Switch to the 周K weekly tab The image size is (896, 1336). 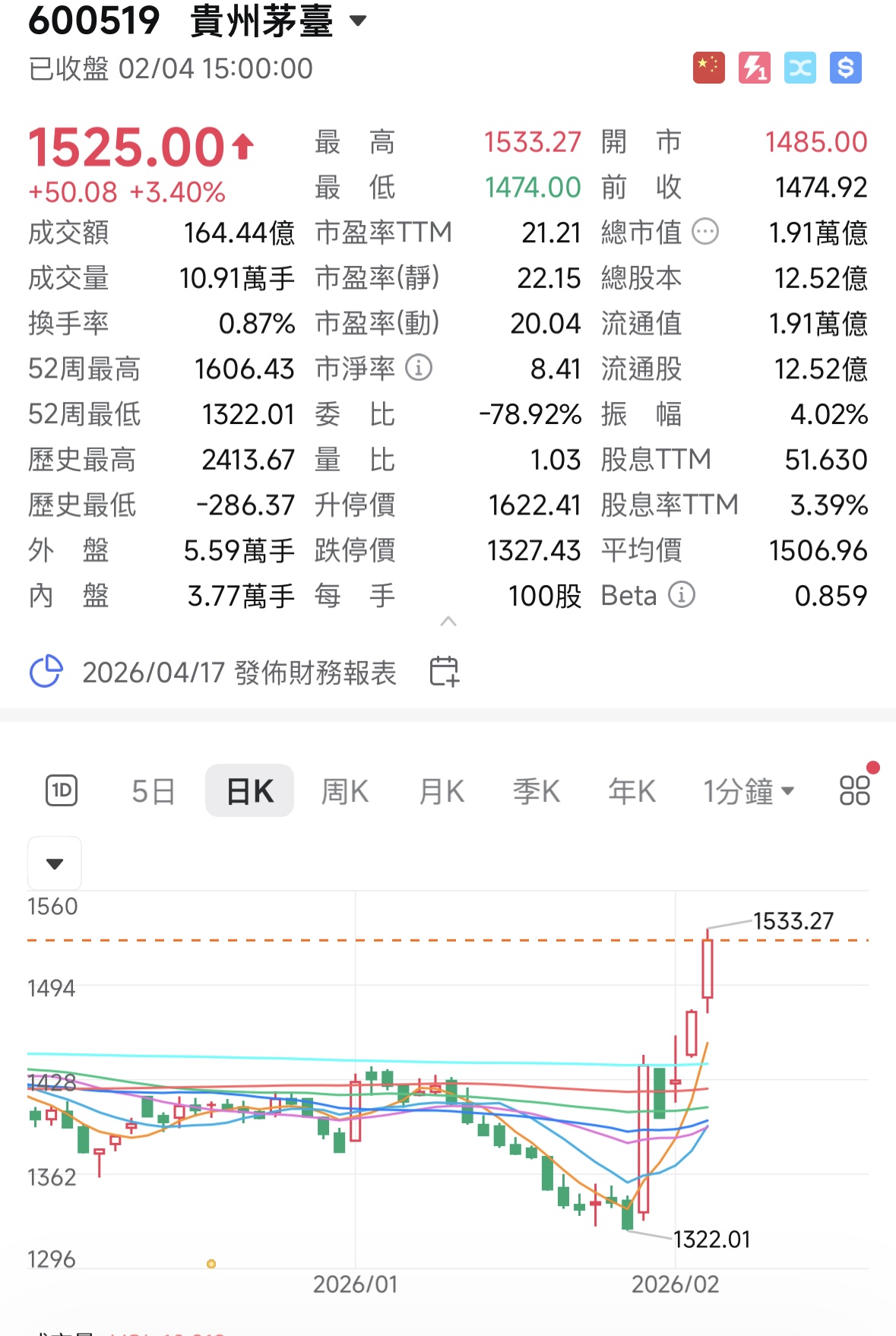(x=344, y=790)
